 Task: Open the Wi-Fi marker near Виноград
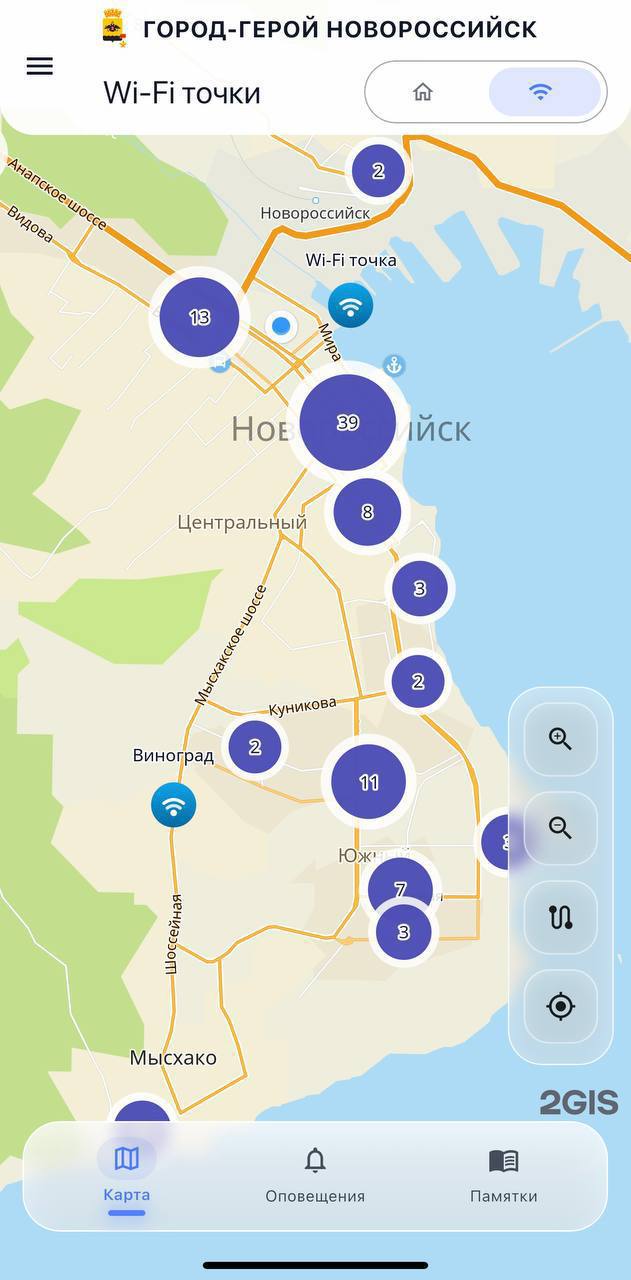(x=174, y=805)
